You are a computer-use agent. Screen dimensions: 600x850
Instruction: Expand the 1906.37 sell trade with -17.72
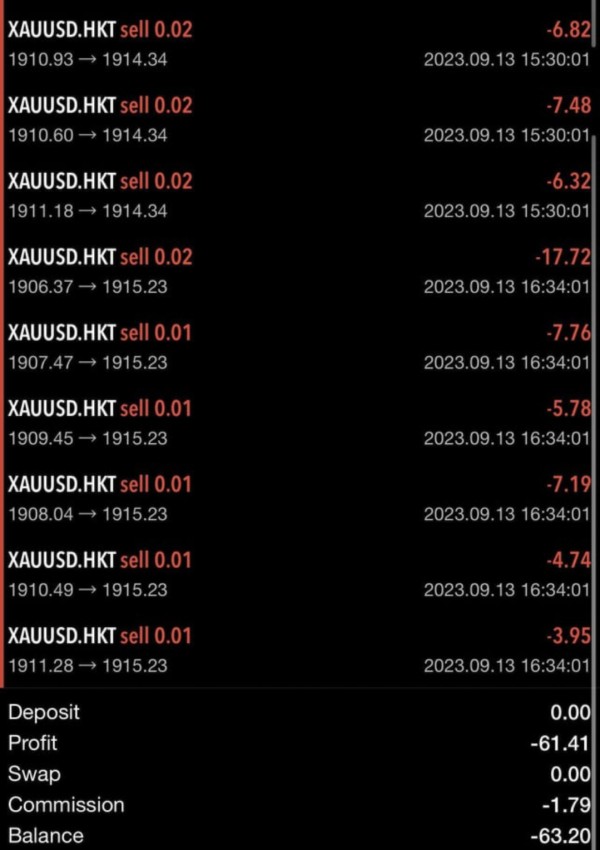pyautogui.click(x=299, y=271)
